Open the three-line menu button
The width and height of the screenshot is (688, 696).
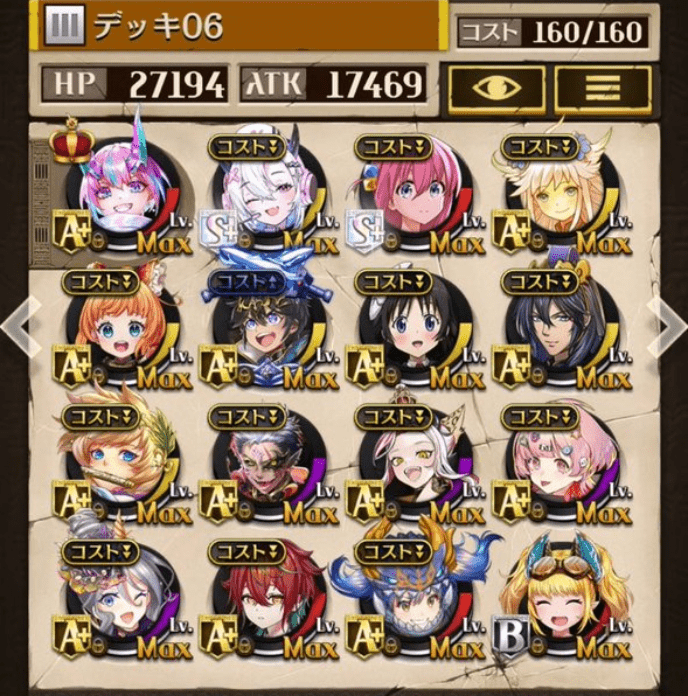(603, 87)
